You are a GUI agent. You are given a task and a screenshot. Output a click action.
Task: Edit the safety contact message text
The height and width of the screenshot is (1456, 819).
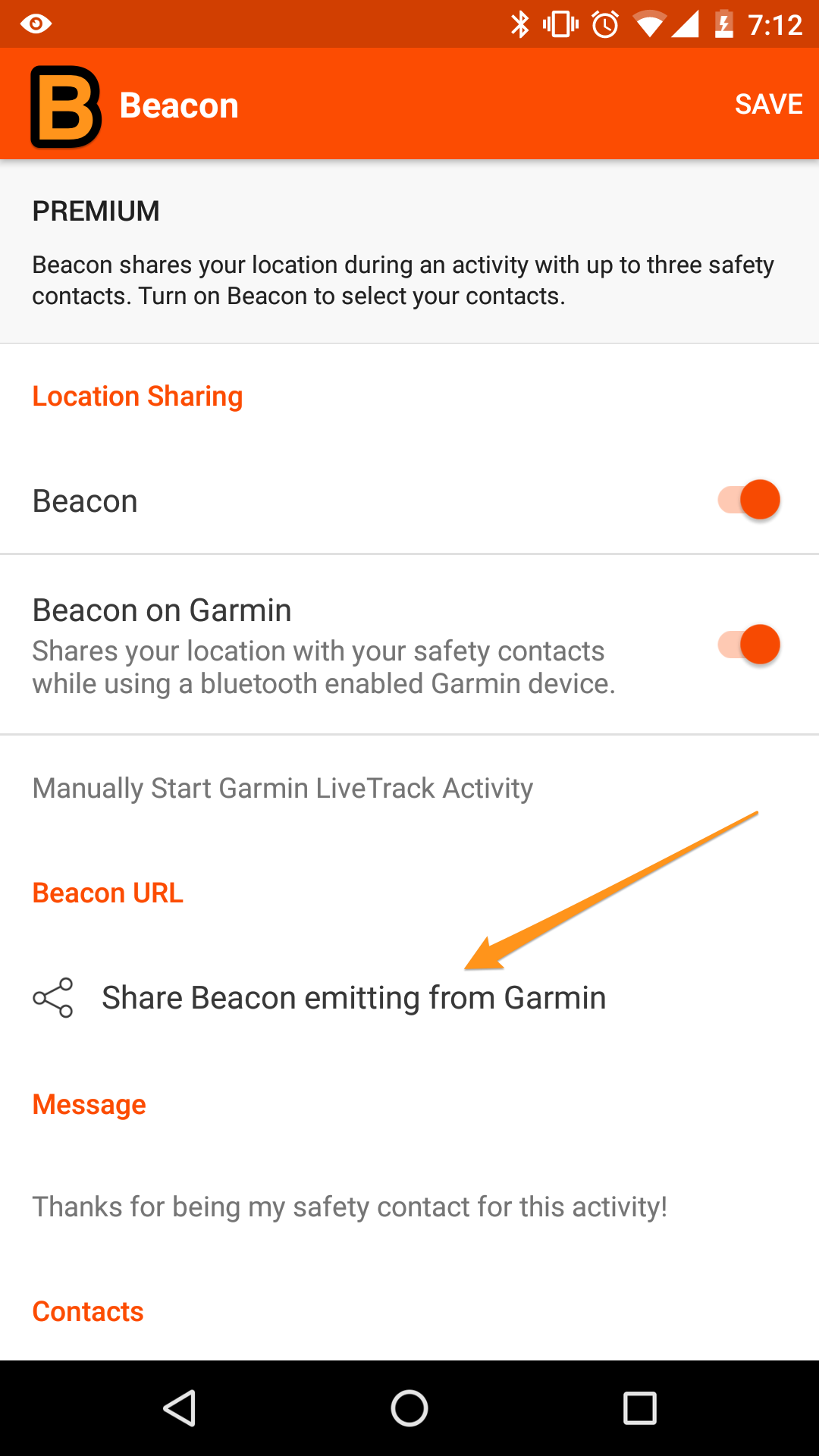click(409, 1207)
